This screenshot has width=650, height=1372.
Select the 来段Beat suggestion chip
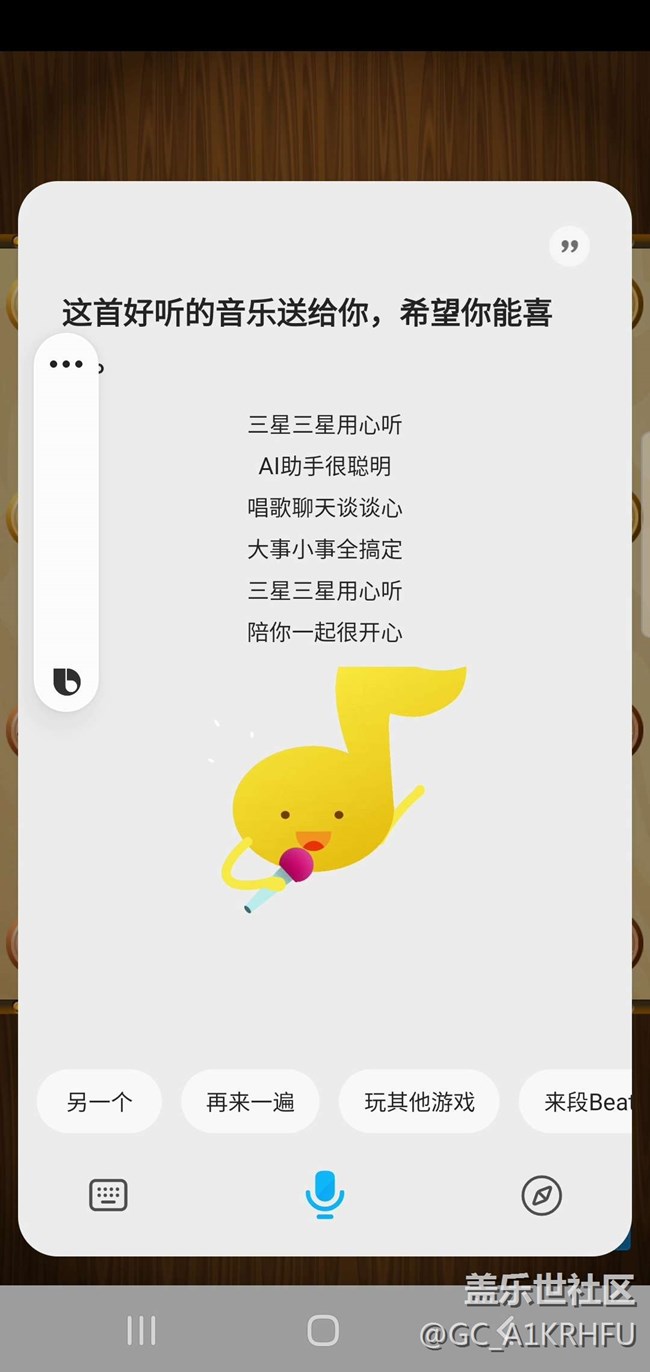coord(580,1102)
